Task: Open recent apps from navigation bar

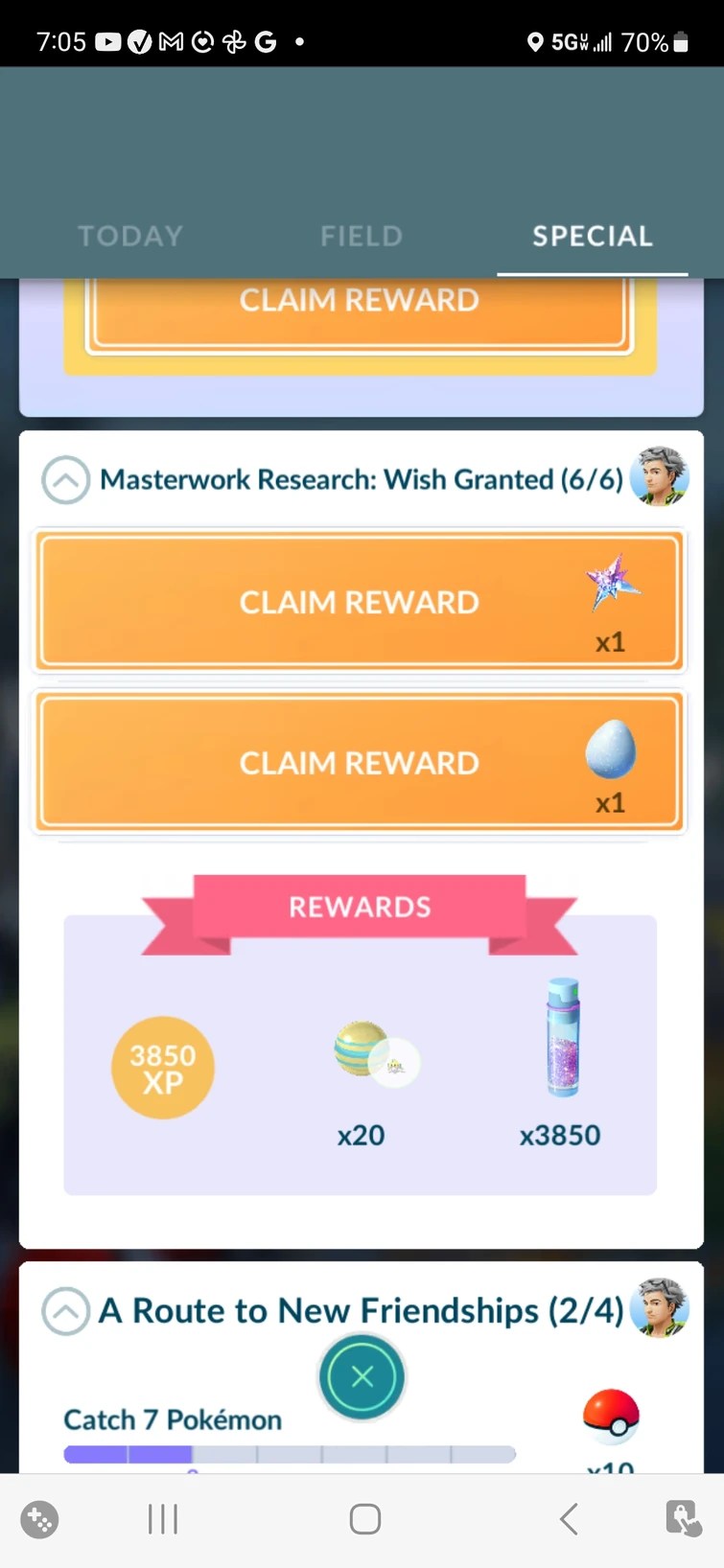Action: click(163, 1519)
